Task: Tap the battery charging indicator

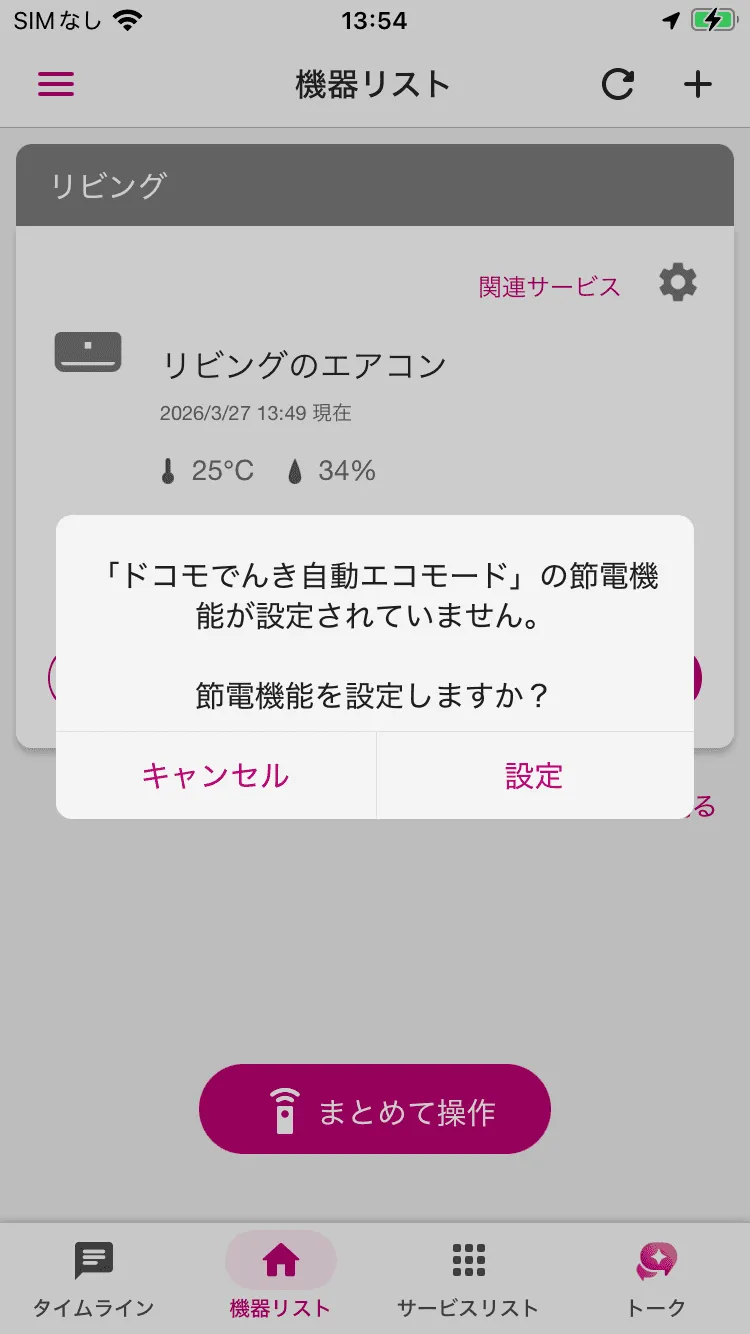Action: 712,18
